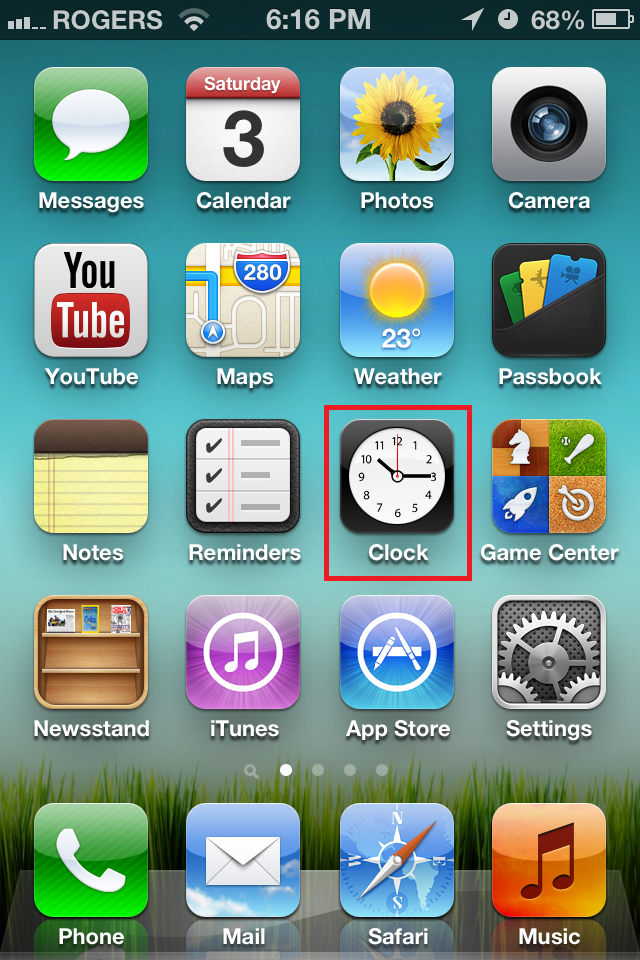
Task: Open the YouTube app
Action: point(91,300)
